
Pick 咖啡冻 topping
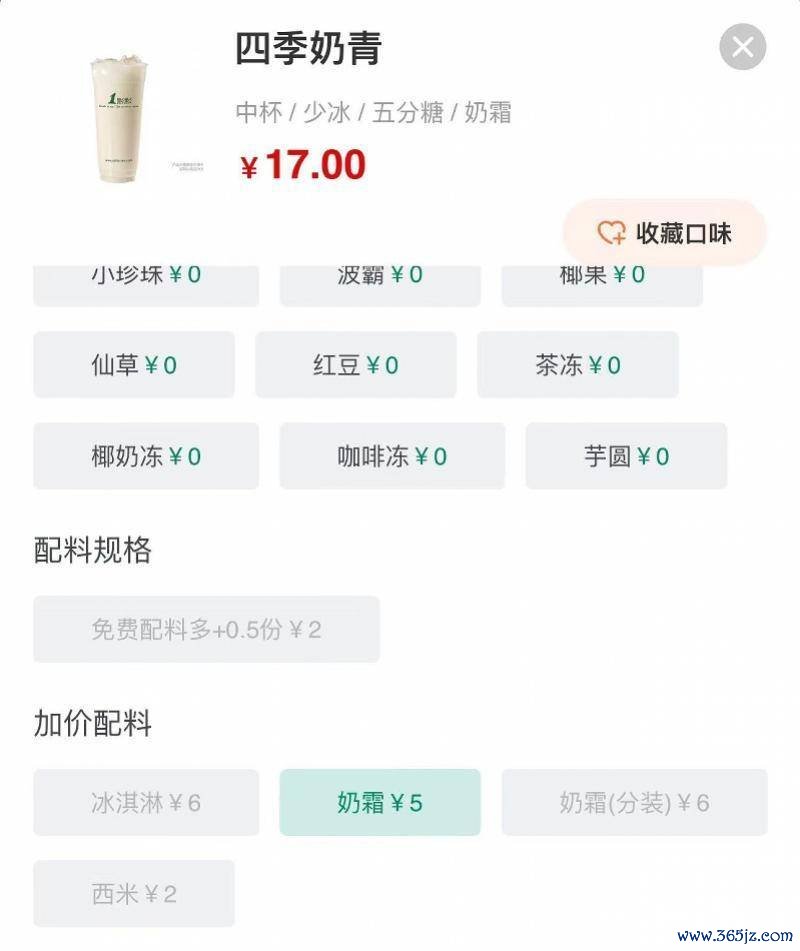click(x=392, y=456)
